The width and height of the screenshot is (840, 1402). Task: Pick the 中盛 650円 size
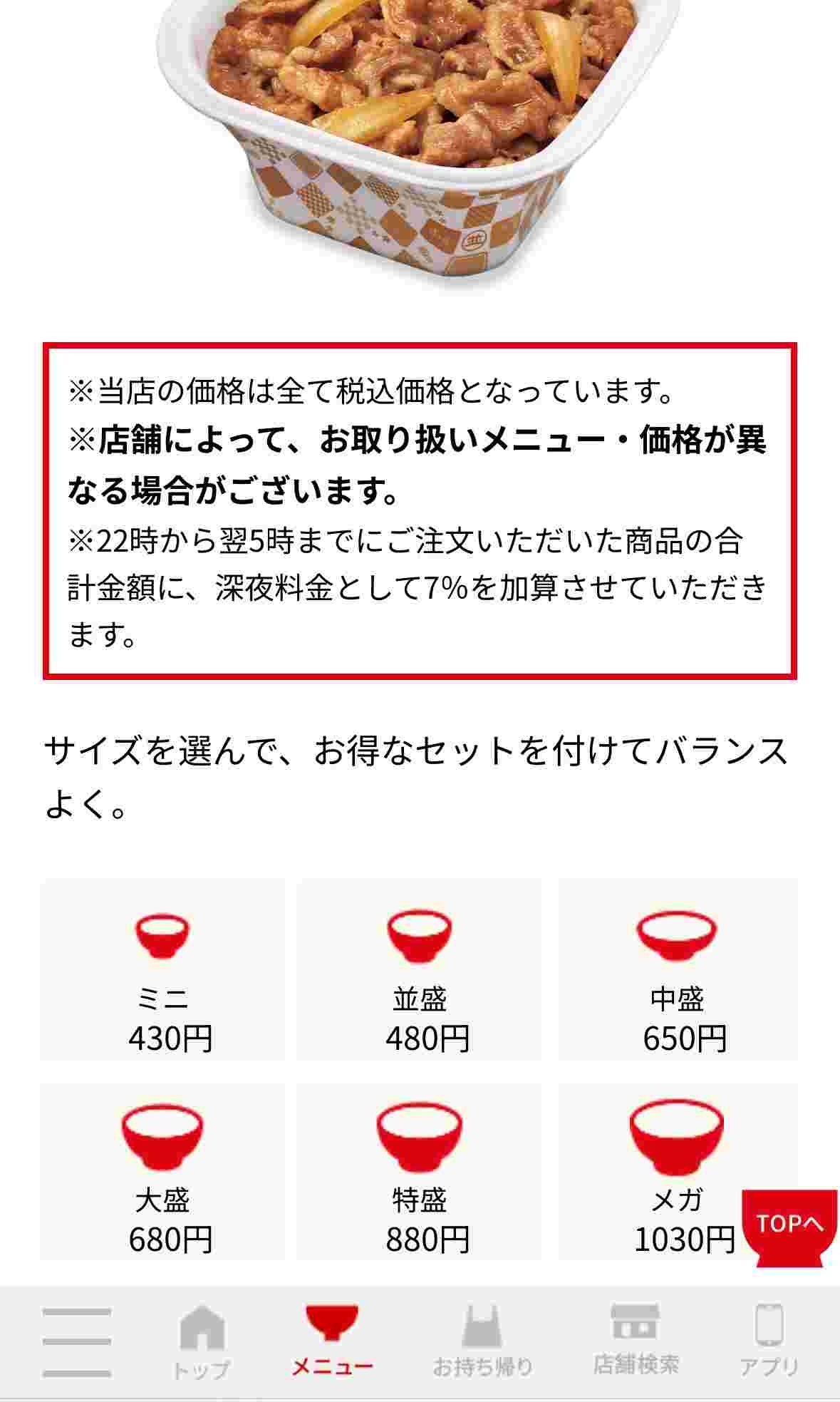(677, 971)
